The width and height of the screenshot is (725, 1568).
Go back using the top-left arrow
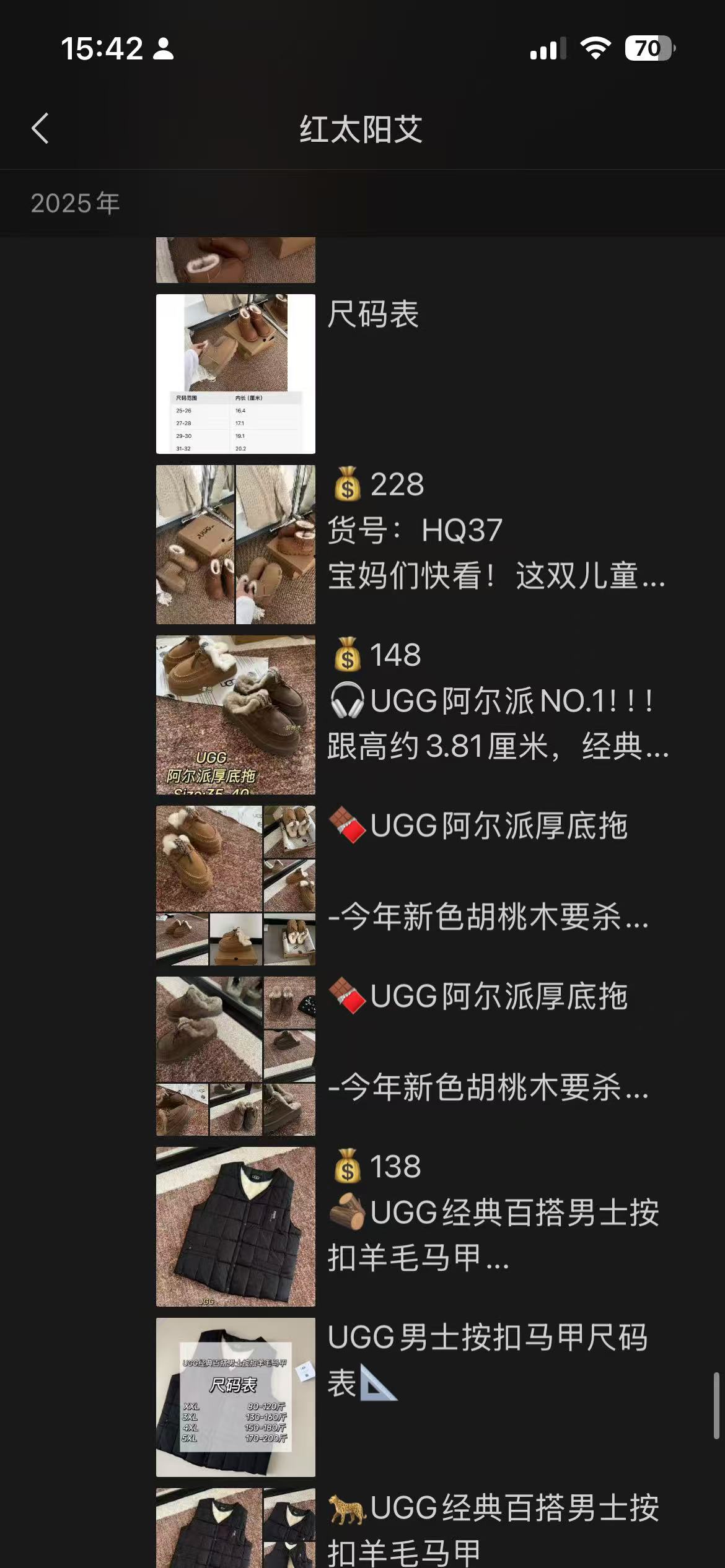(41, 129)
